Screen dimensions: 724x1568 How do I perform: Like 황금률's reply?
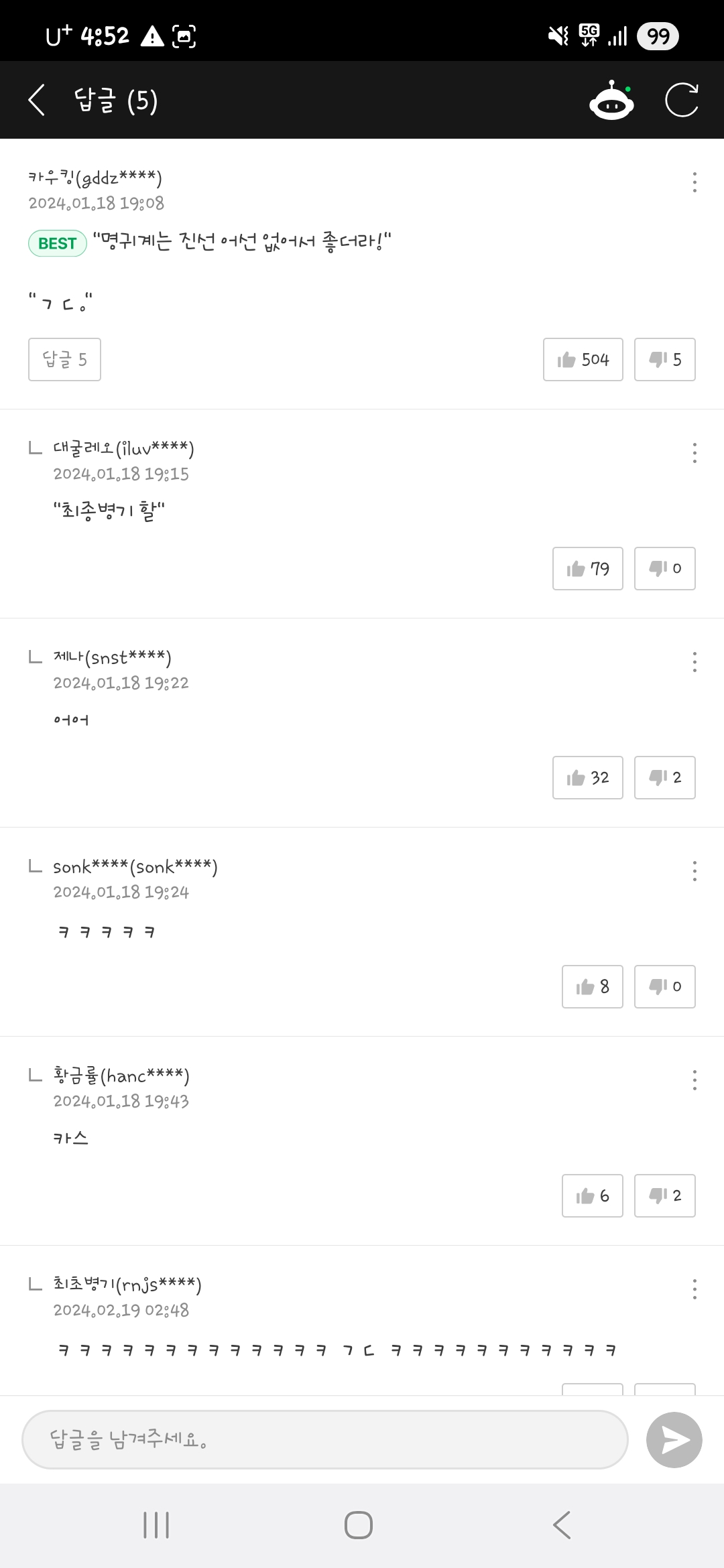[x=593, y=1196]
